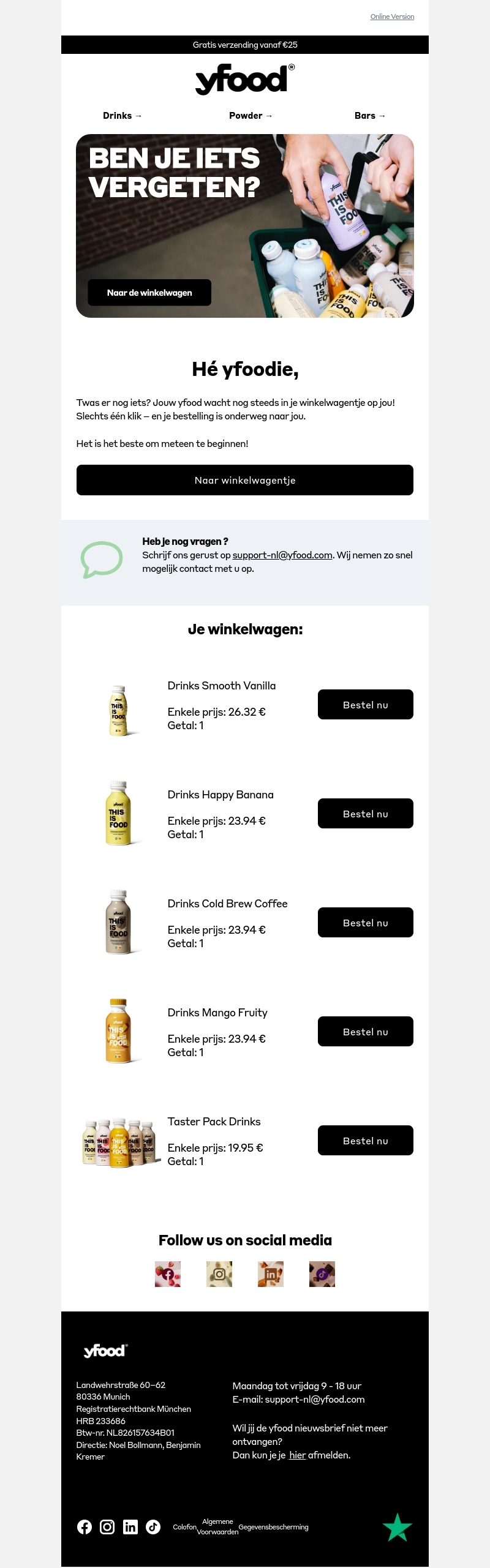This screenshot has height=1568, width=490.
Task: Open the Online Version link
Action: coord(392,17)
